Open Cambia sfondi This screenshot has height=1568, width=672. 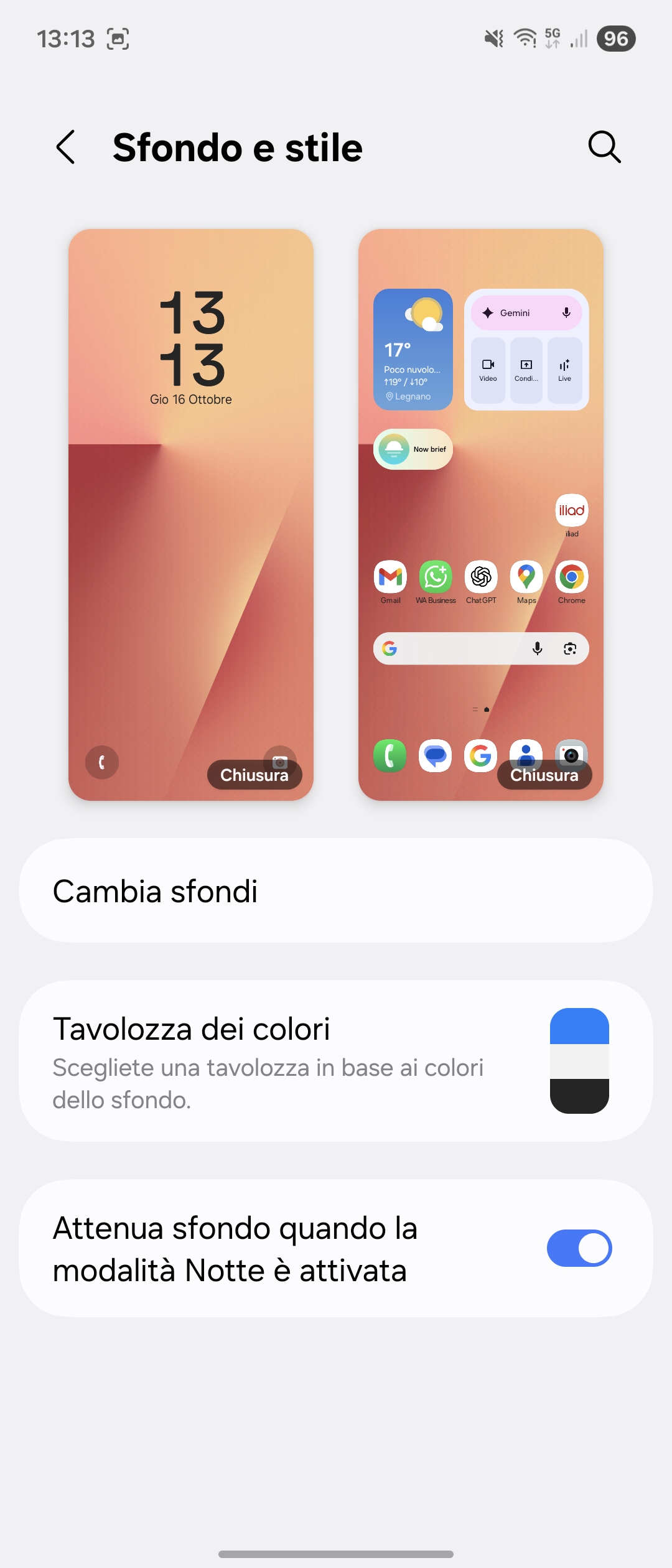(x=336, y=890)
